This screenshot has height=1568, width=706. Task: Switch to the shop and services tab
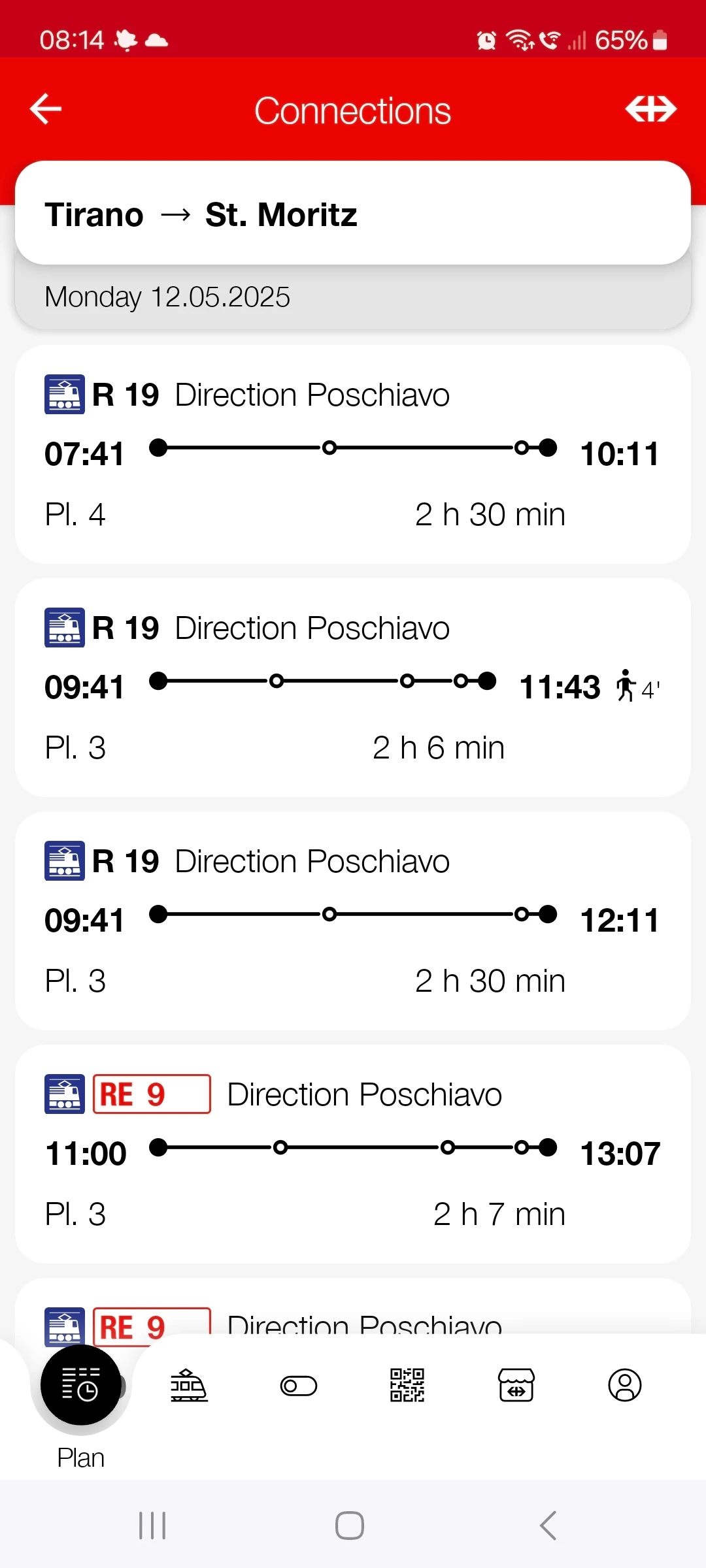(x=516, y=1385)
